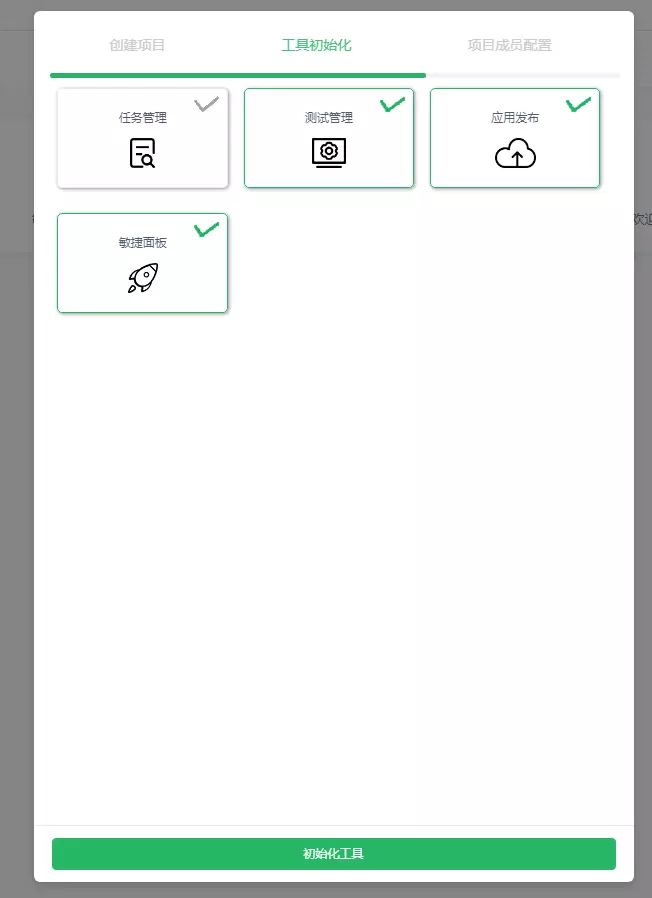Open the 项目成员配置 step

(509, 45)
